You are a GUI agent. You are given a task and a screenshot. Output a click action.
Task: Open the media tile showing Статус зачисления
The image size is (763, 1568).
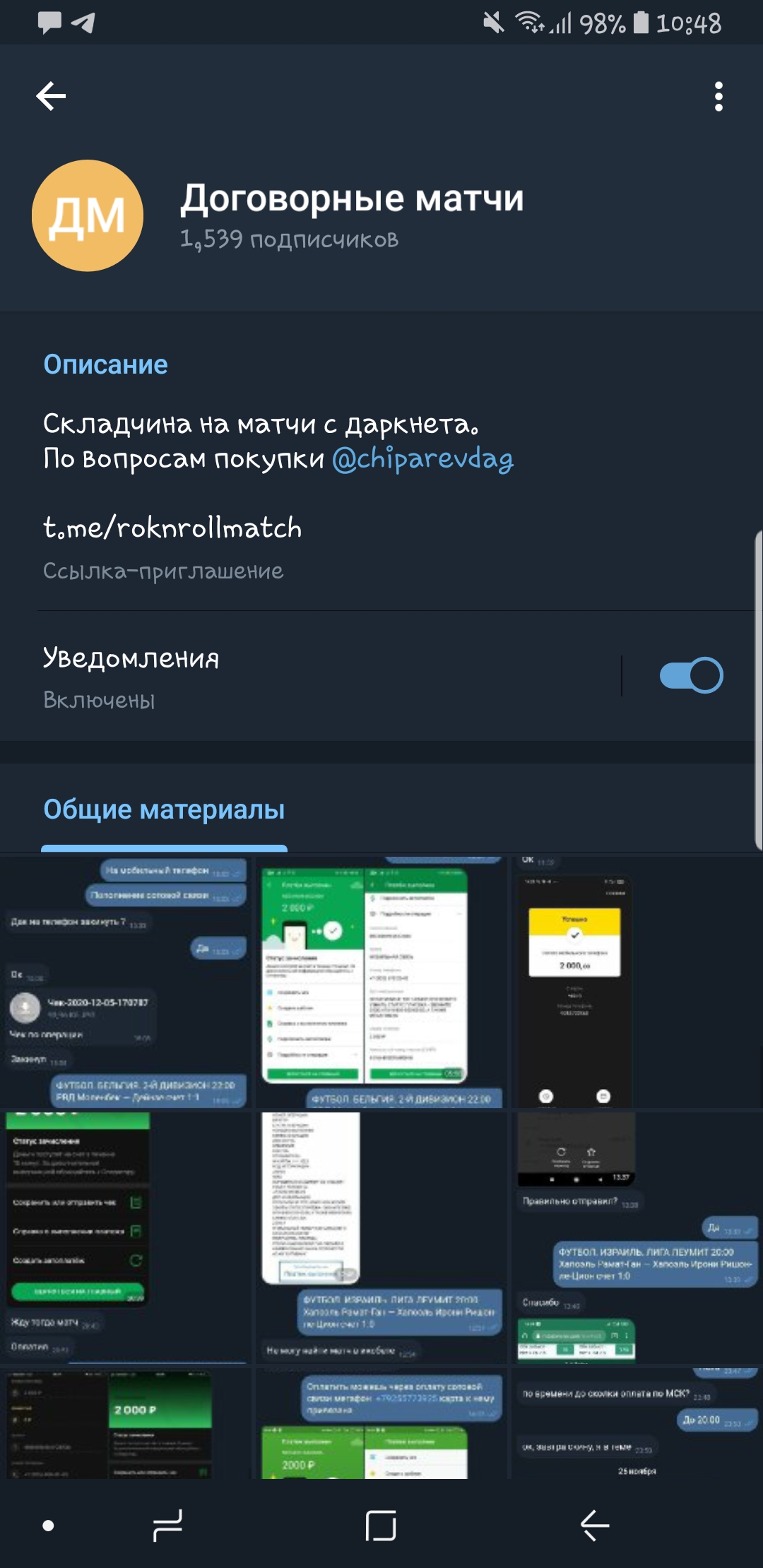(126, 1237)
